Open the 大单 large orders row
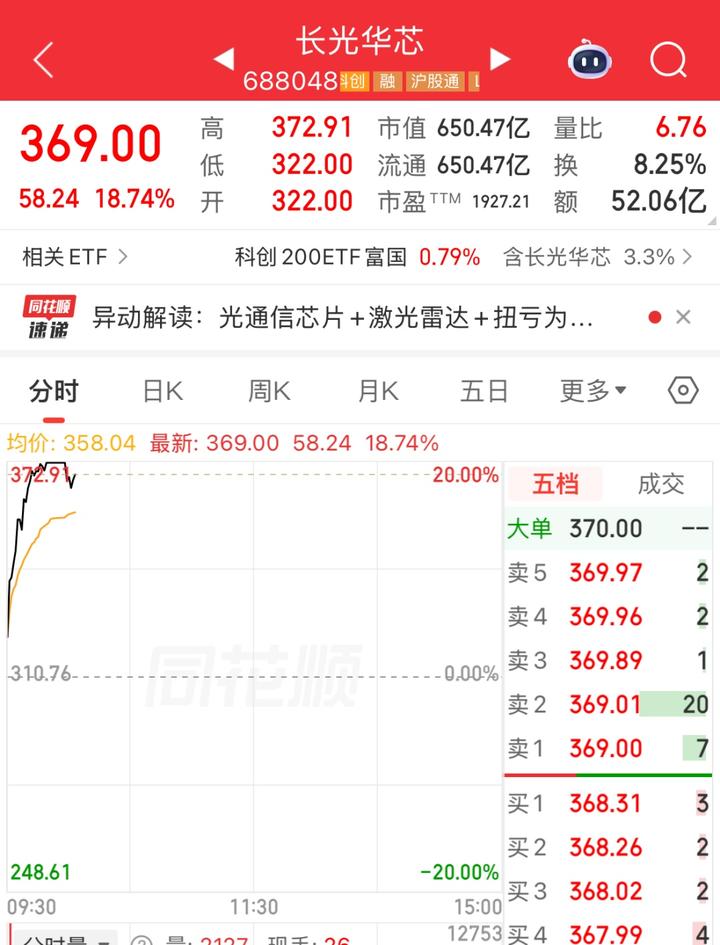 (608, 529)
